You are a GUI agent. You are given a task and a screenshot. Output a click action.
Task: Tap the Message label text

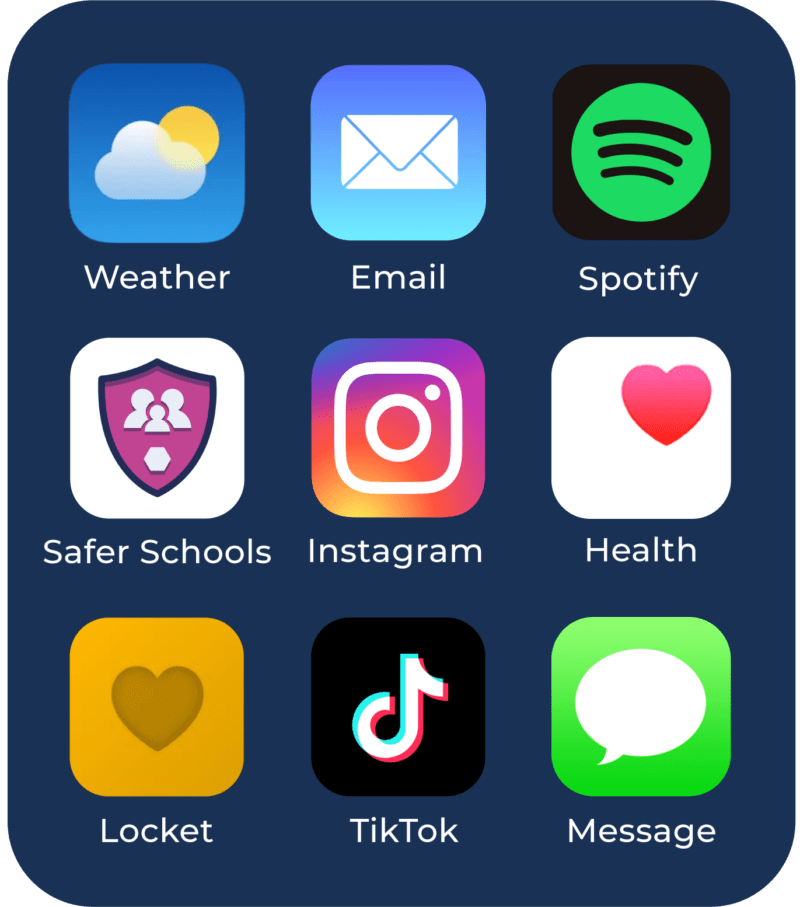[x=641, y=831]
